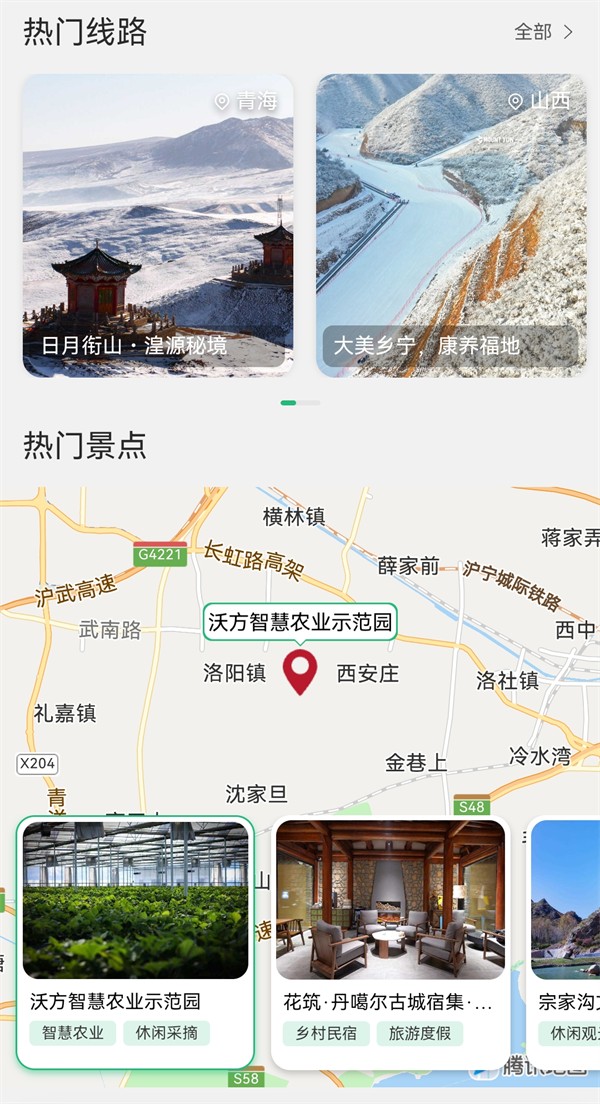
Task: Open the 日月街山·湟源秘境 route card
Action: coord(158,225)
